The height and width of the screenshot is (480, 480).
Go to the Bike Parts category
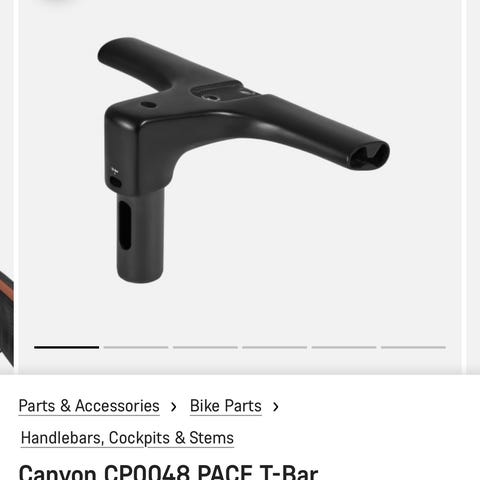click(226, 406)
